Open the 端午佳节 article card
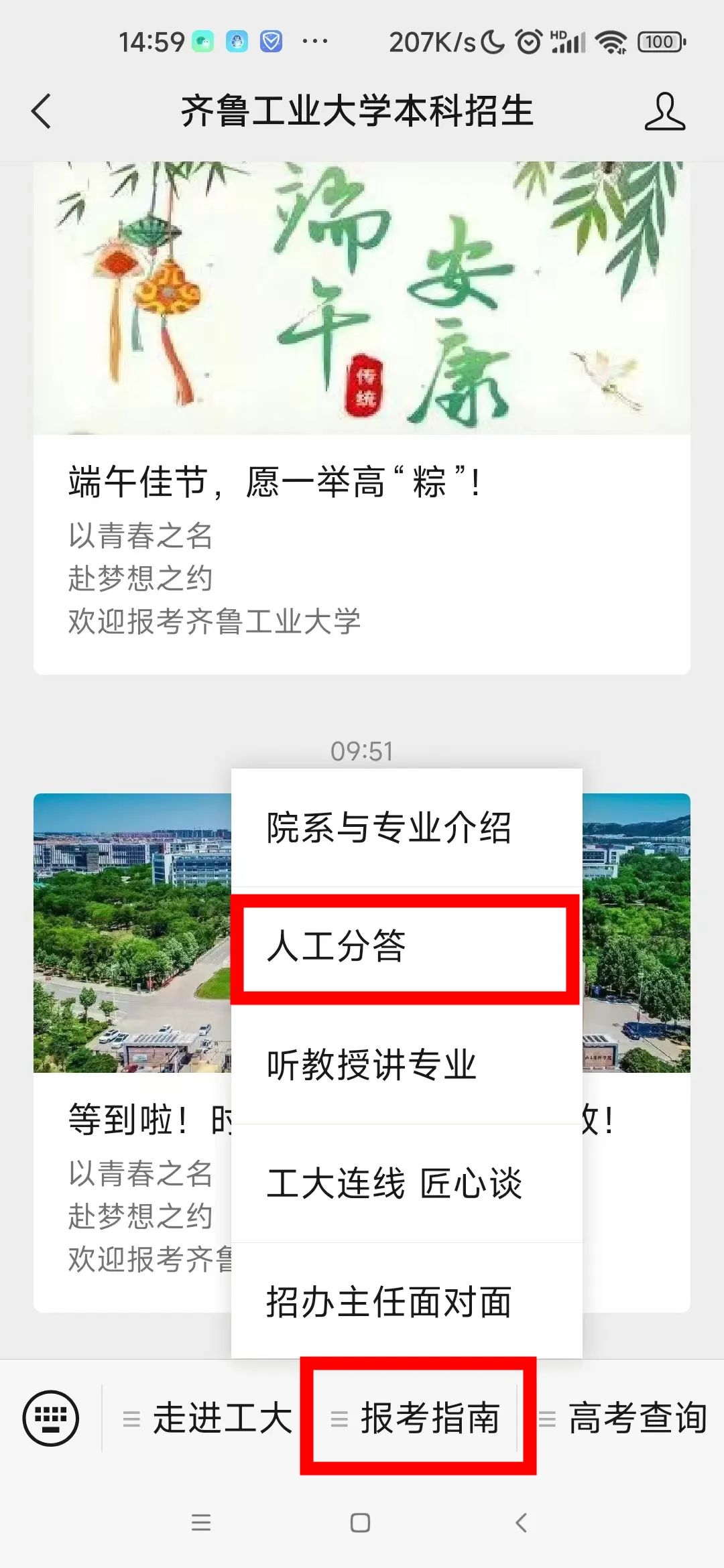Viewport: 724px width, 1568px height. tap(362, 482)
